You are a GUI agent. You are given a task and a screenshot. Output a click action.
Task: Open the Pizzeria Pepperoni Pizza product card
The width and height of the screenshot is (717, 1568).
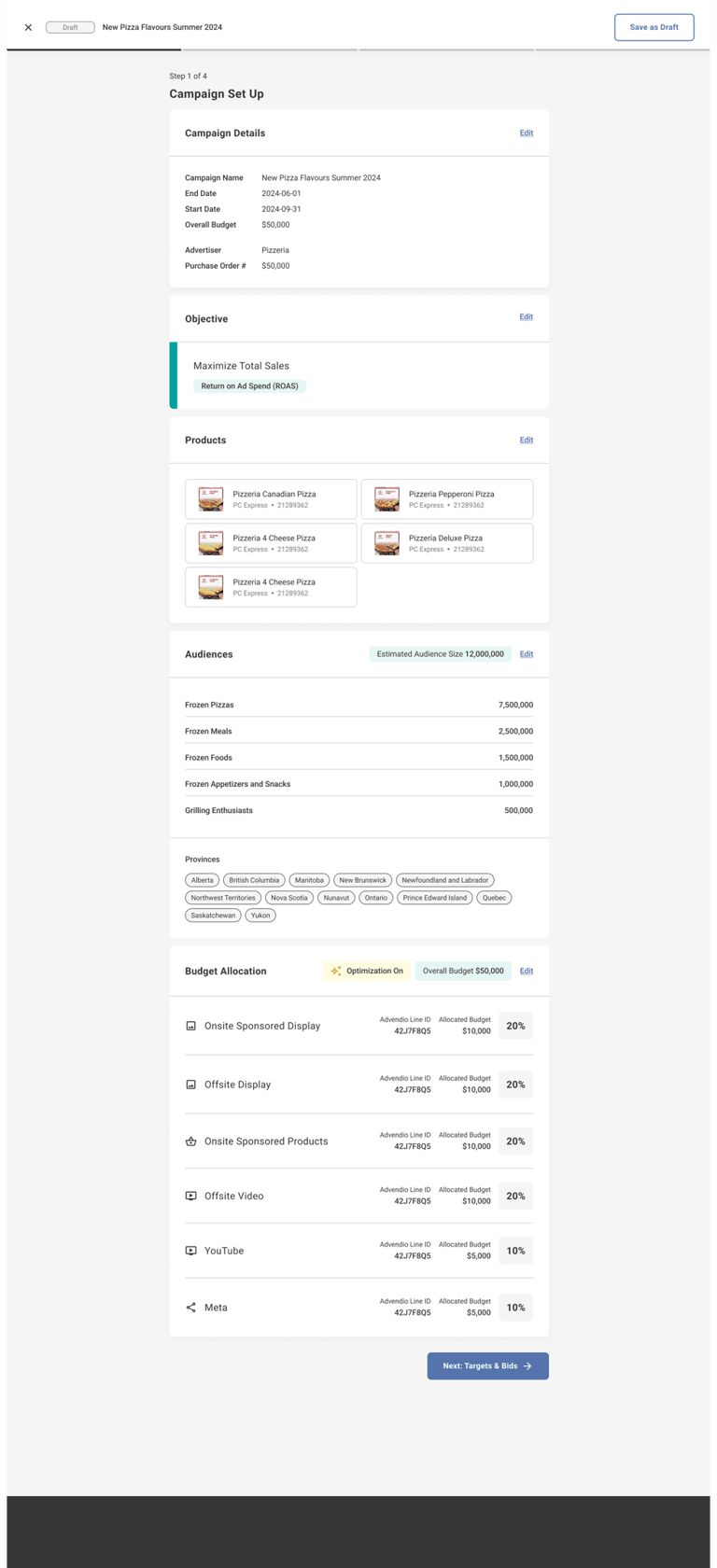point(447,499)
